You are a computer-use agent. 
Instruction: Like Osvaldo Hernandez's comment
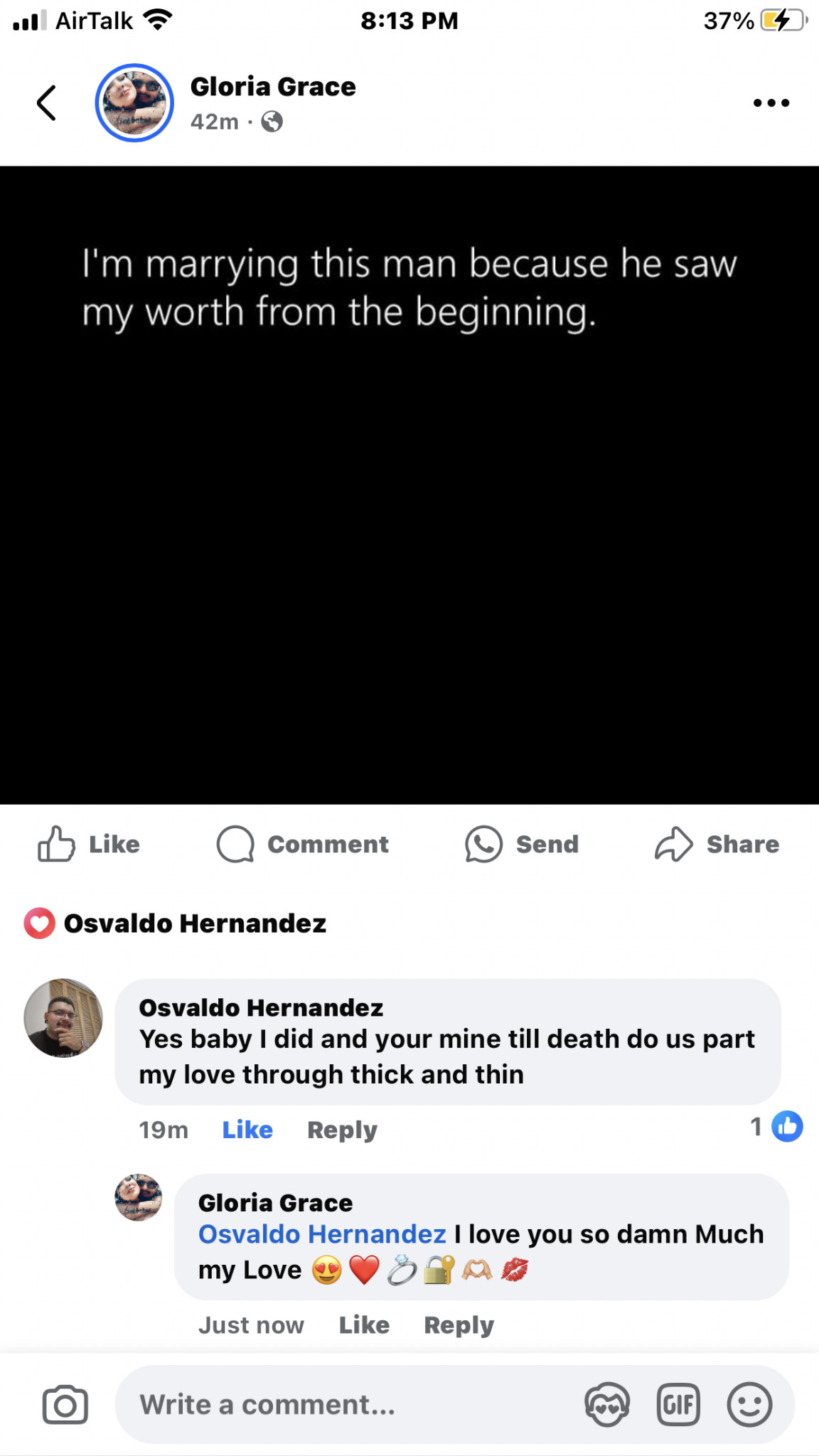(x=247, y=1130)
